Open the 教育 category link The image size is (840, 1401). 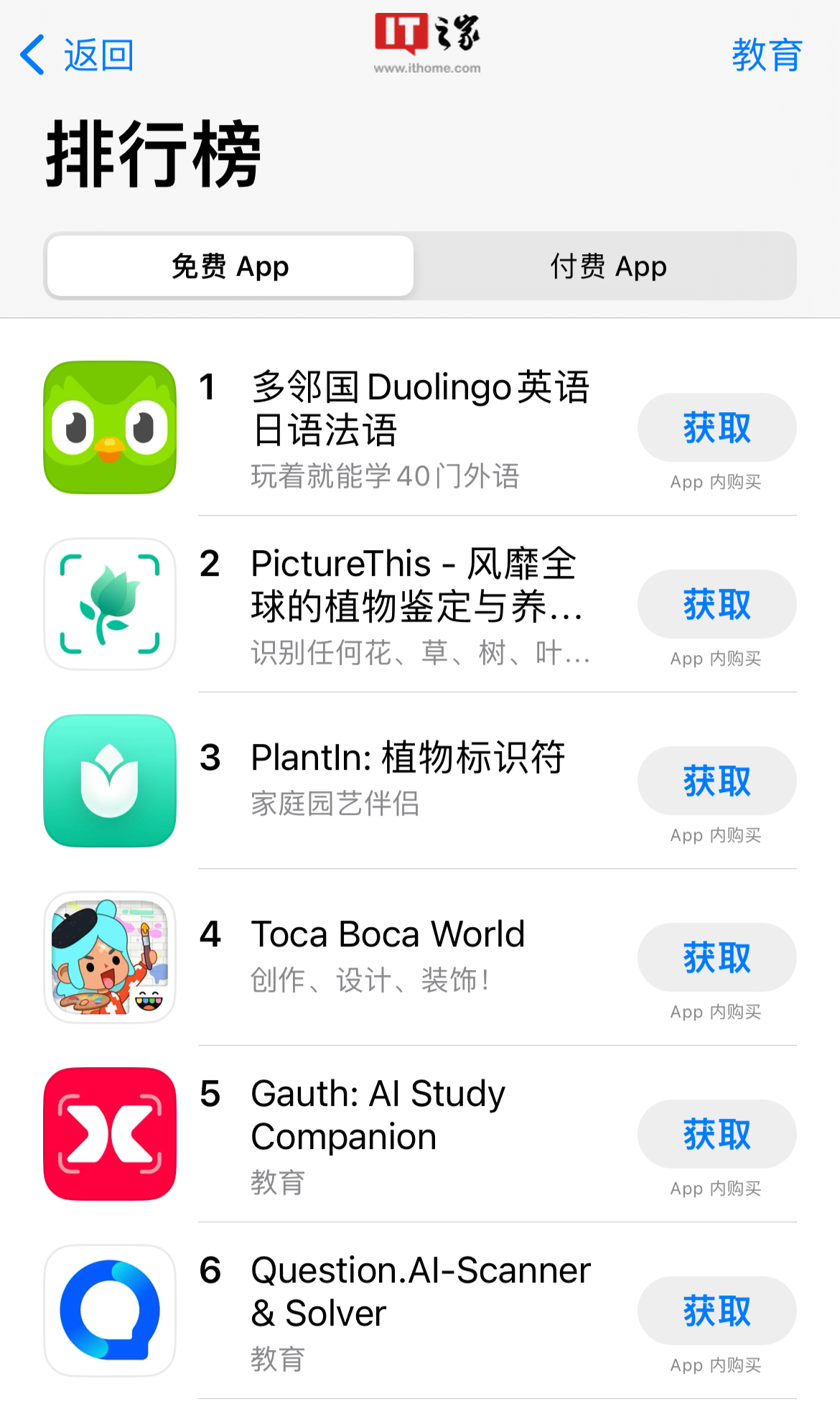[x=766, y=55]
